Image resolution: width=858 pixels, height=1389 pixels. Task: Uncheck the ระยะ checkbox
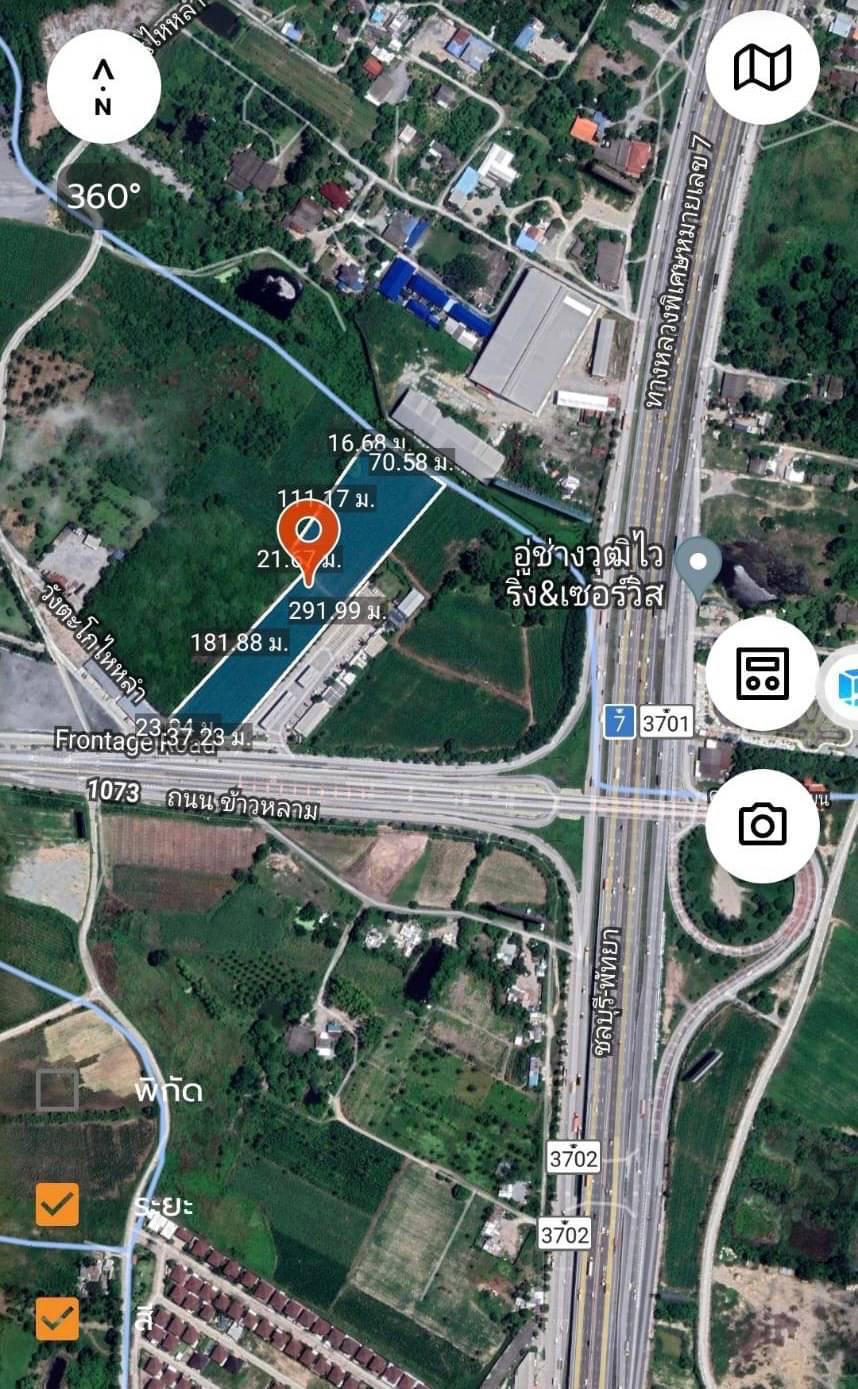57,1204
